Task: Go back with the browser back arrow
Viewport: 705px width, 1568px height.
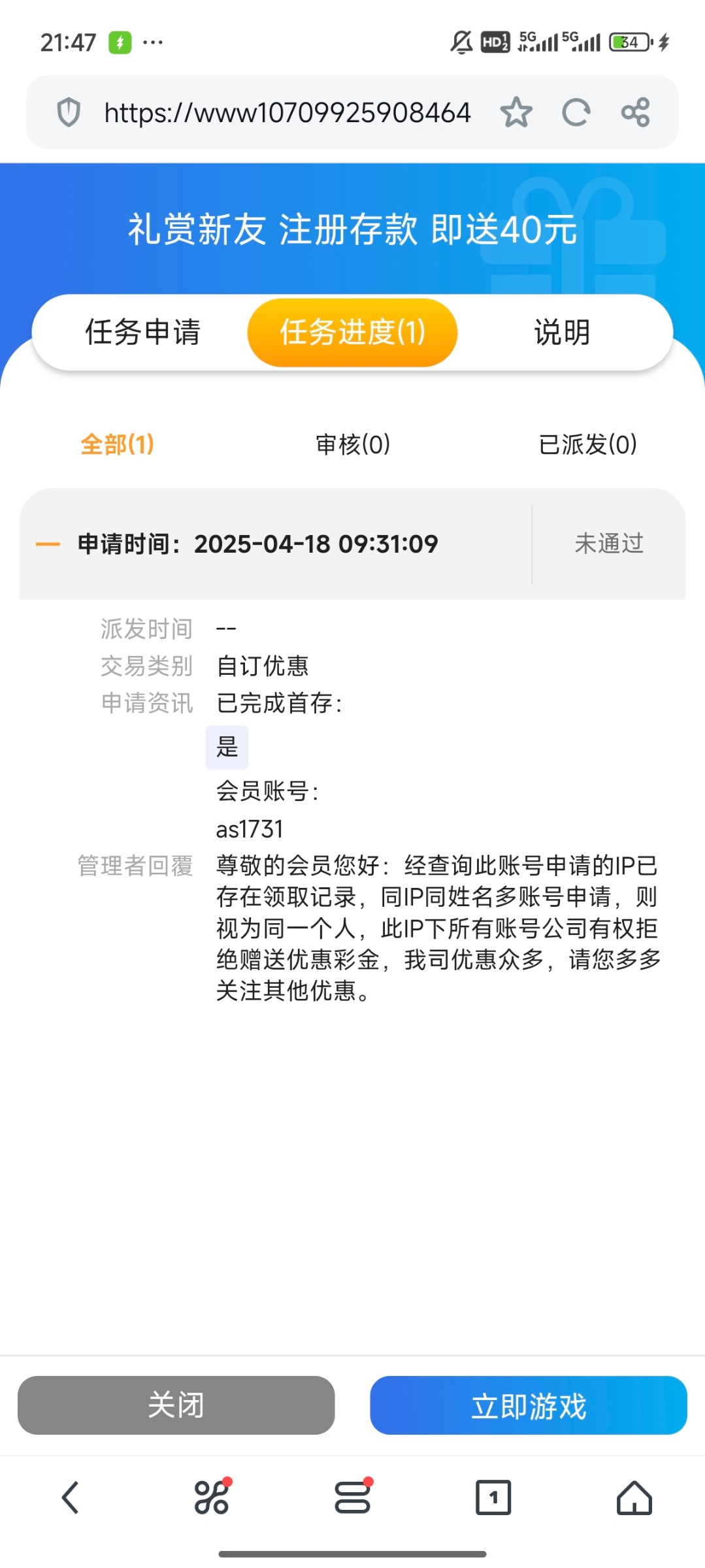Action: coord(70,1497)
